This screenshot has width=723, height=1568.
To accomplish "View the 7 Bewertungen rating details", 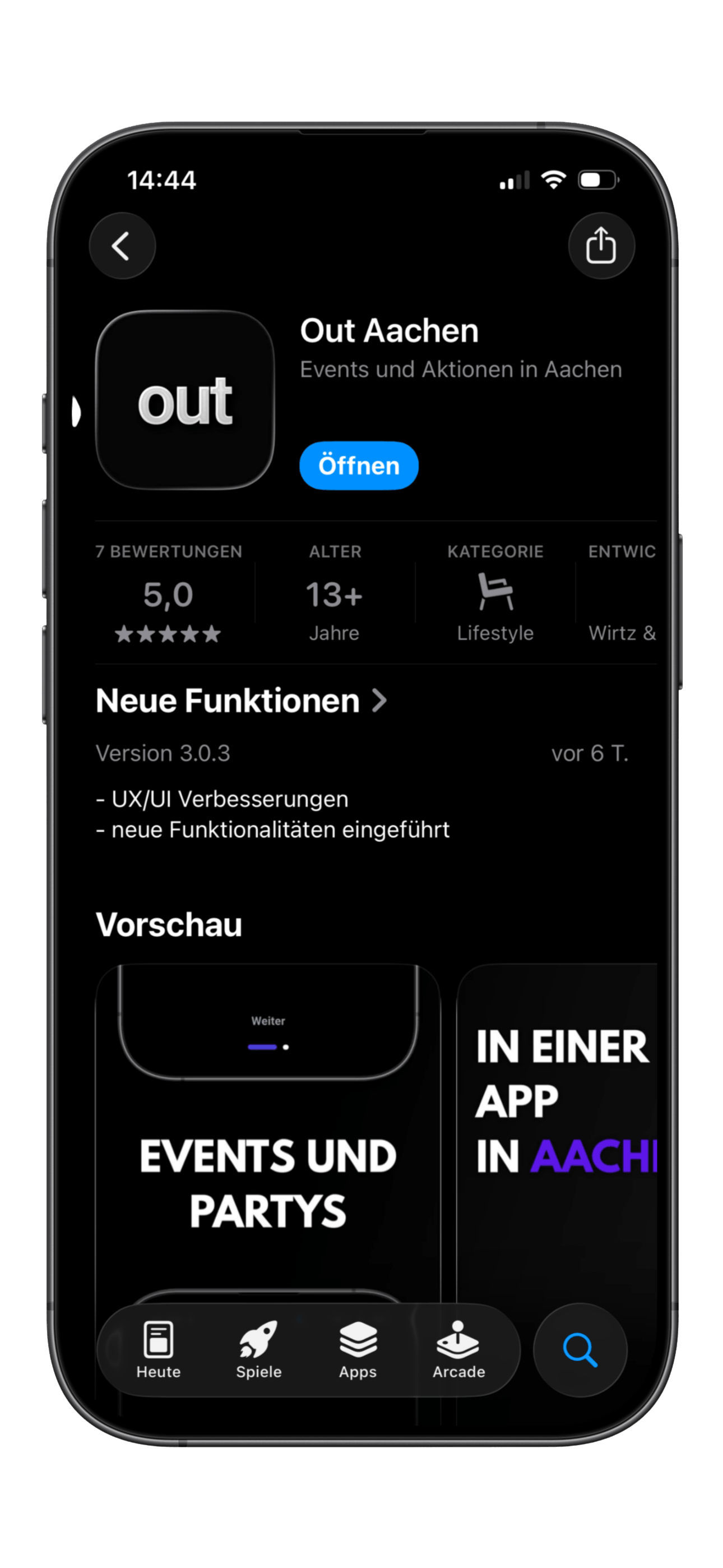I will pos(169,594).
